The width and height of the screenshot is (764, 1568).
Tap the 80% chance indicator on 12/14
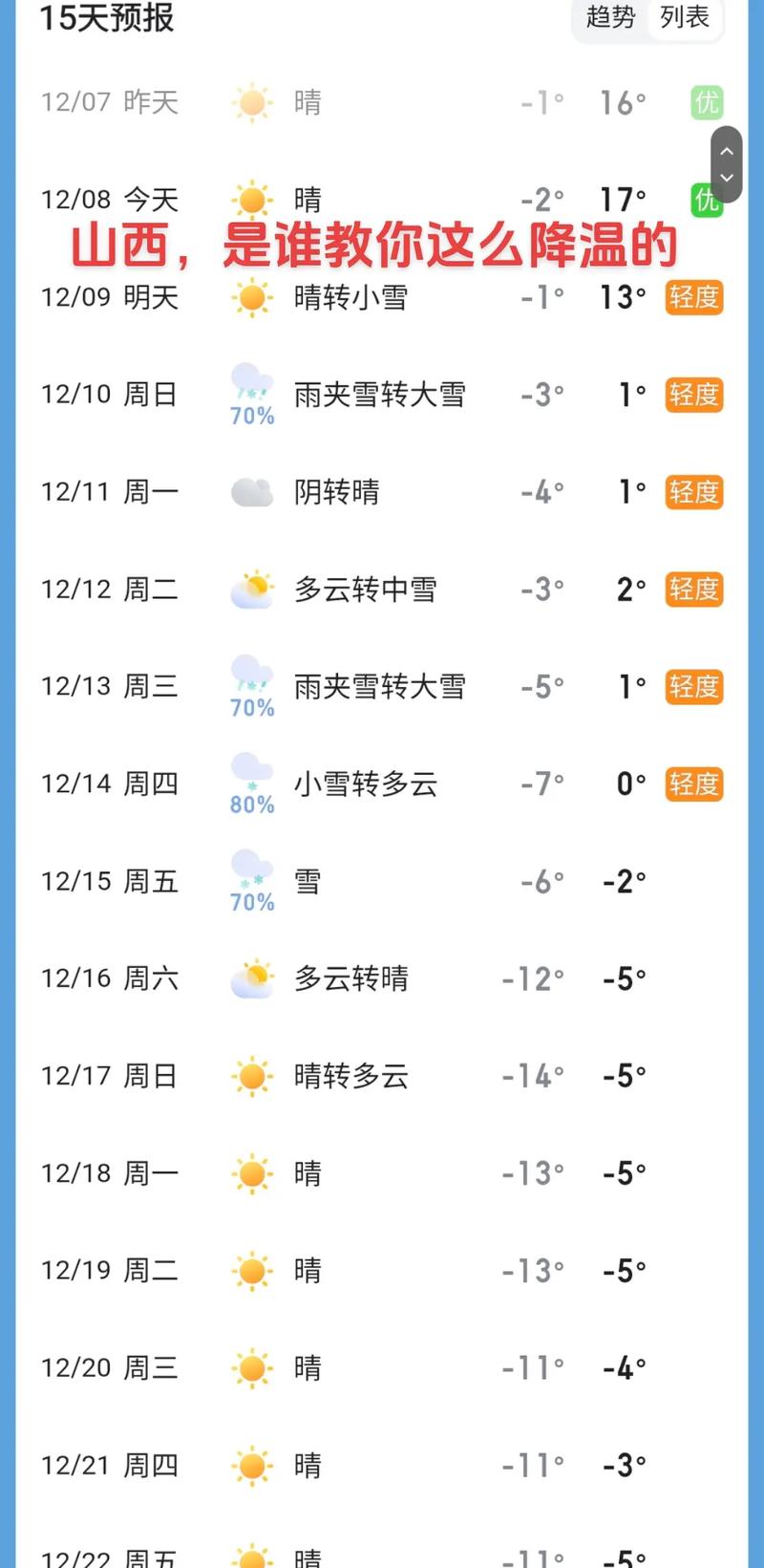pos(251,805)
